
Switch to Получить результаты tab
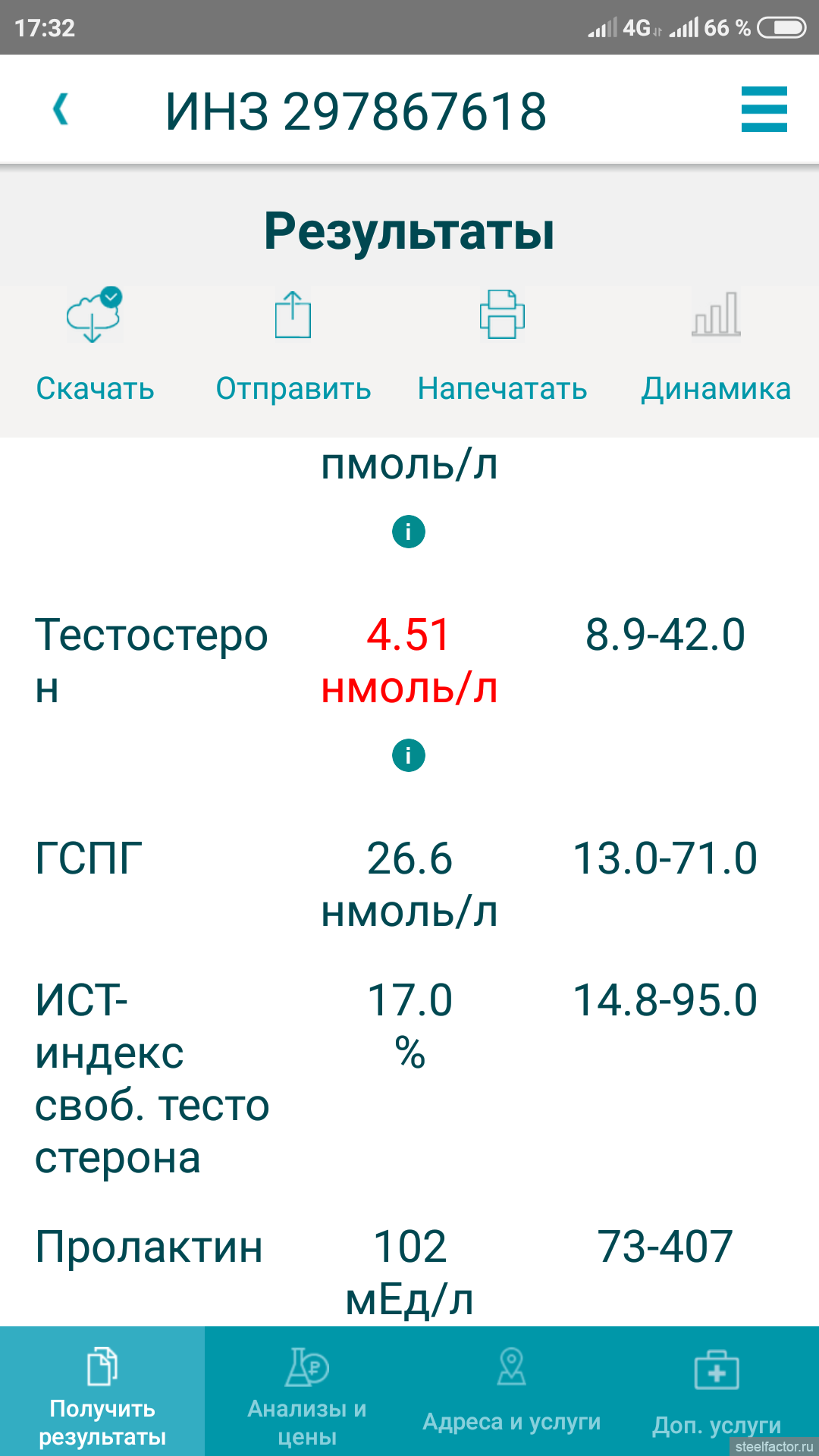pyautogui.click(x=102, y=1392)
